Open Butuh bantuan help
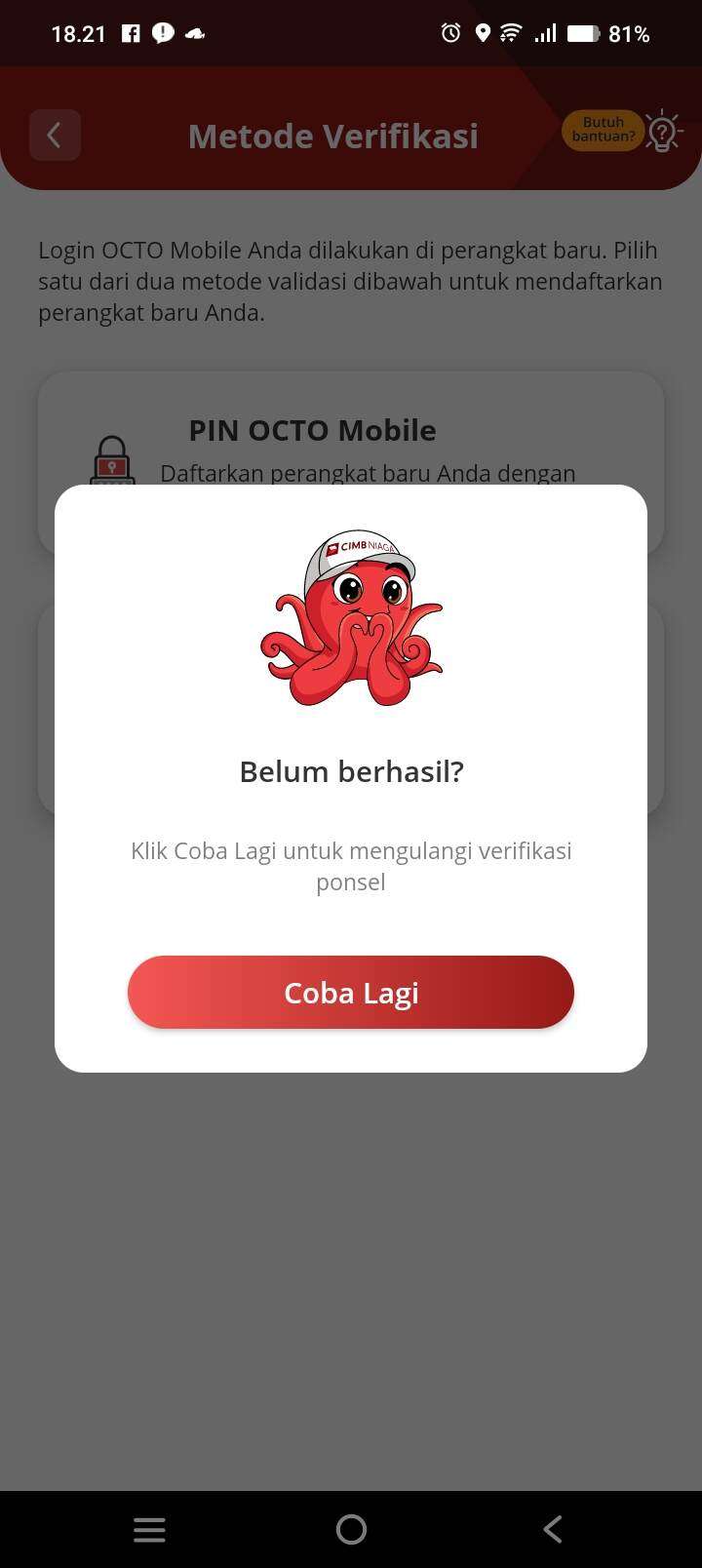The image size is (702, 1568). pyautogui.click(x=621, y=131)
